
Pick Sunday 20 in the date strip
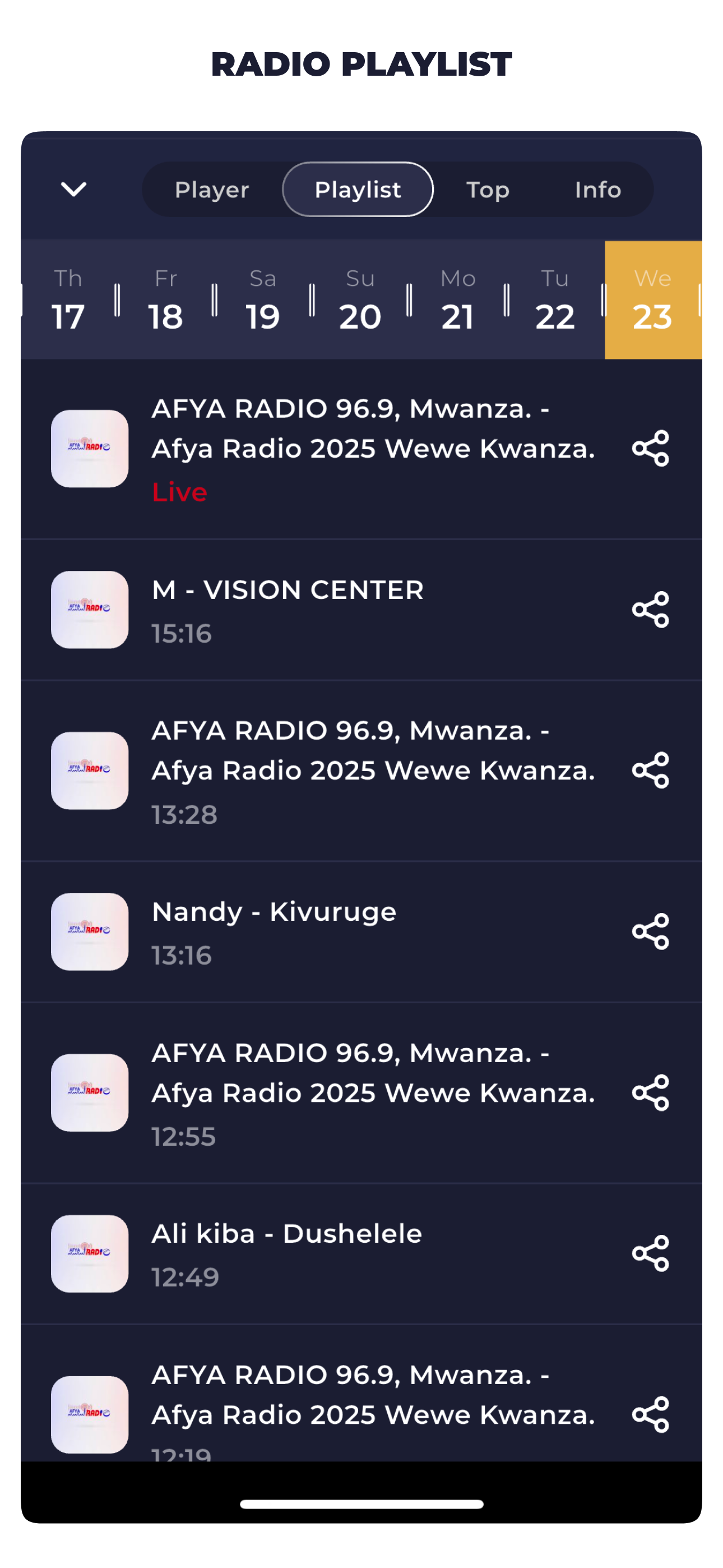pos(360,299)
